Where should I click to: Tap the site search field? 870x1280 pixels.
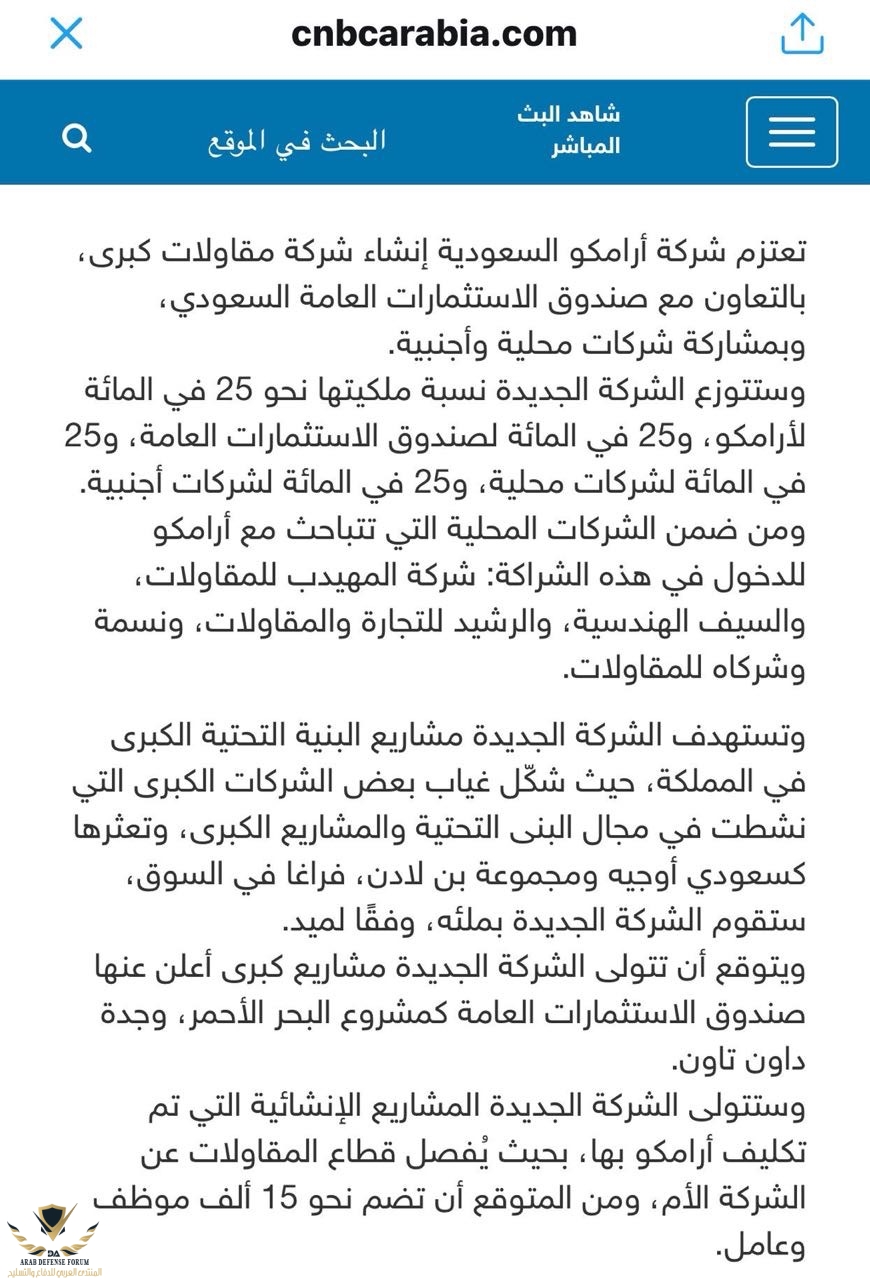pyautogui.click(x=296, y=141)
